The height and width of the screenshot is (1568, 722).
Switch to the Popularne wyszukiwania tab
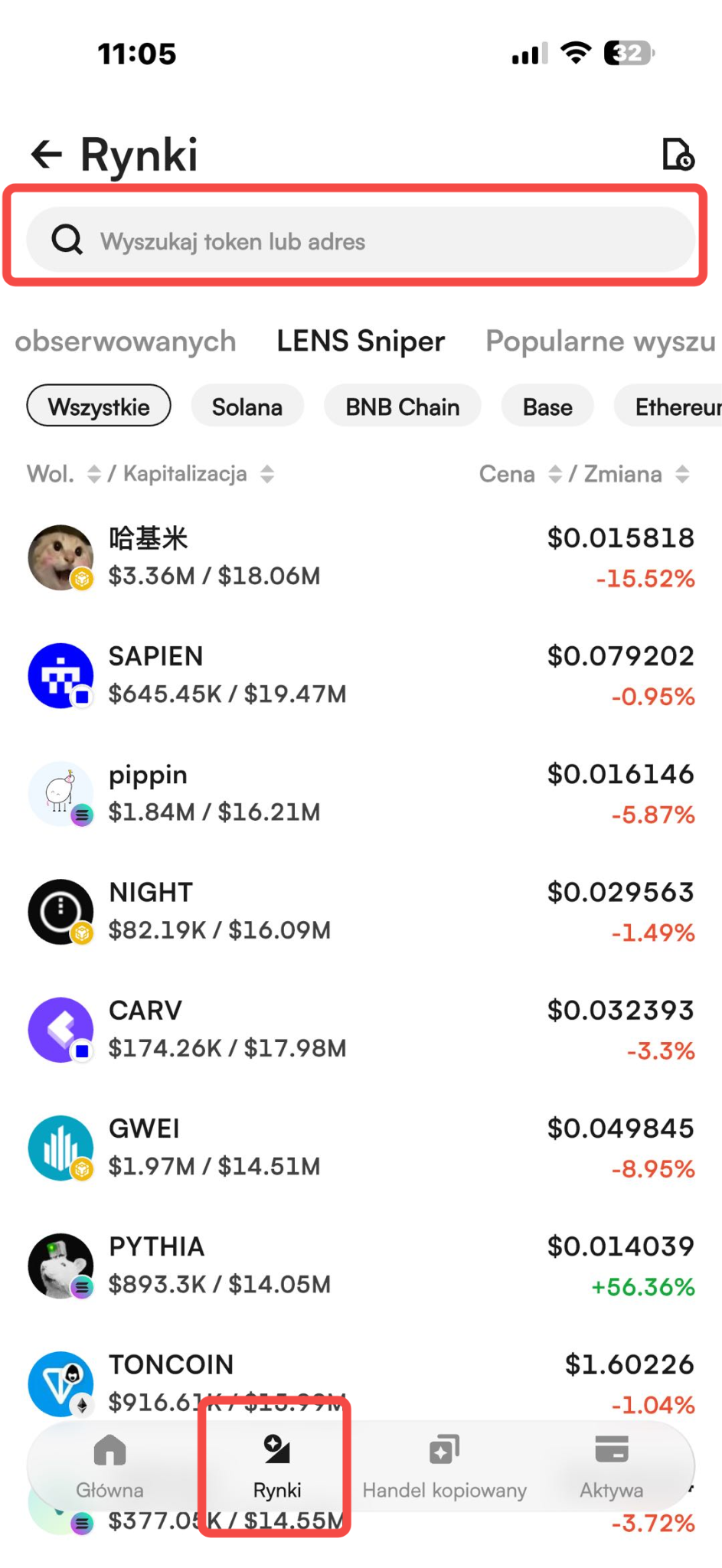pyautogui.click(x=601, y=341)
